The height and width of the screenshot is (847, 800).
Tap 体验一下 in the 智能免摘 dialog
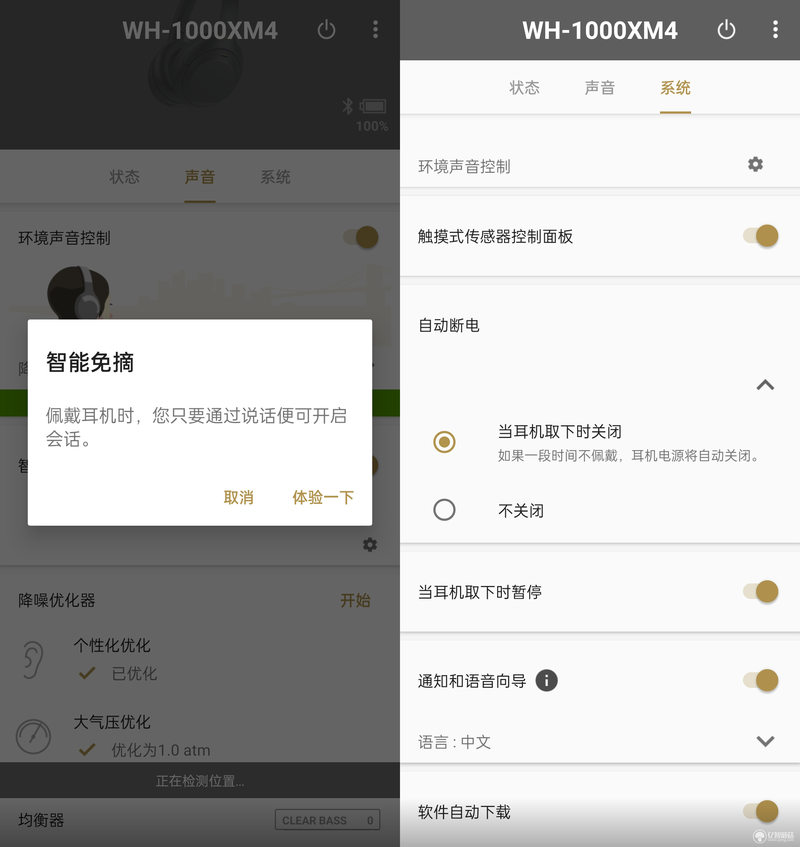[x=323, y=497]
